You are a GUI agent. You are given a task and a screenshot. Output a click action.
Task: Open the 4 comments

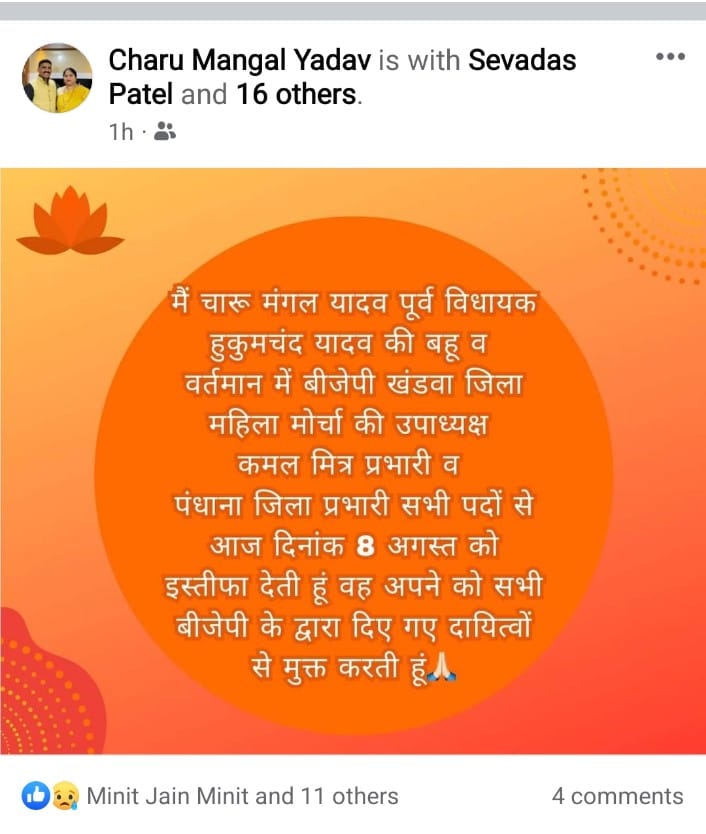(617, 796)
